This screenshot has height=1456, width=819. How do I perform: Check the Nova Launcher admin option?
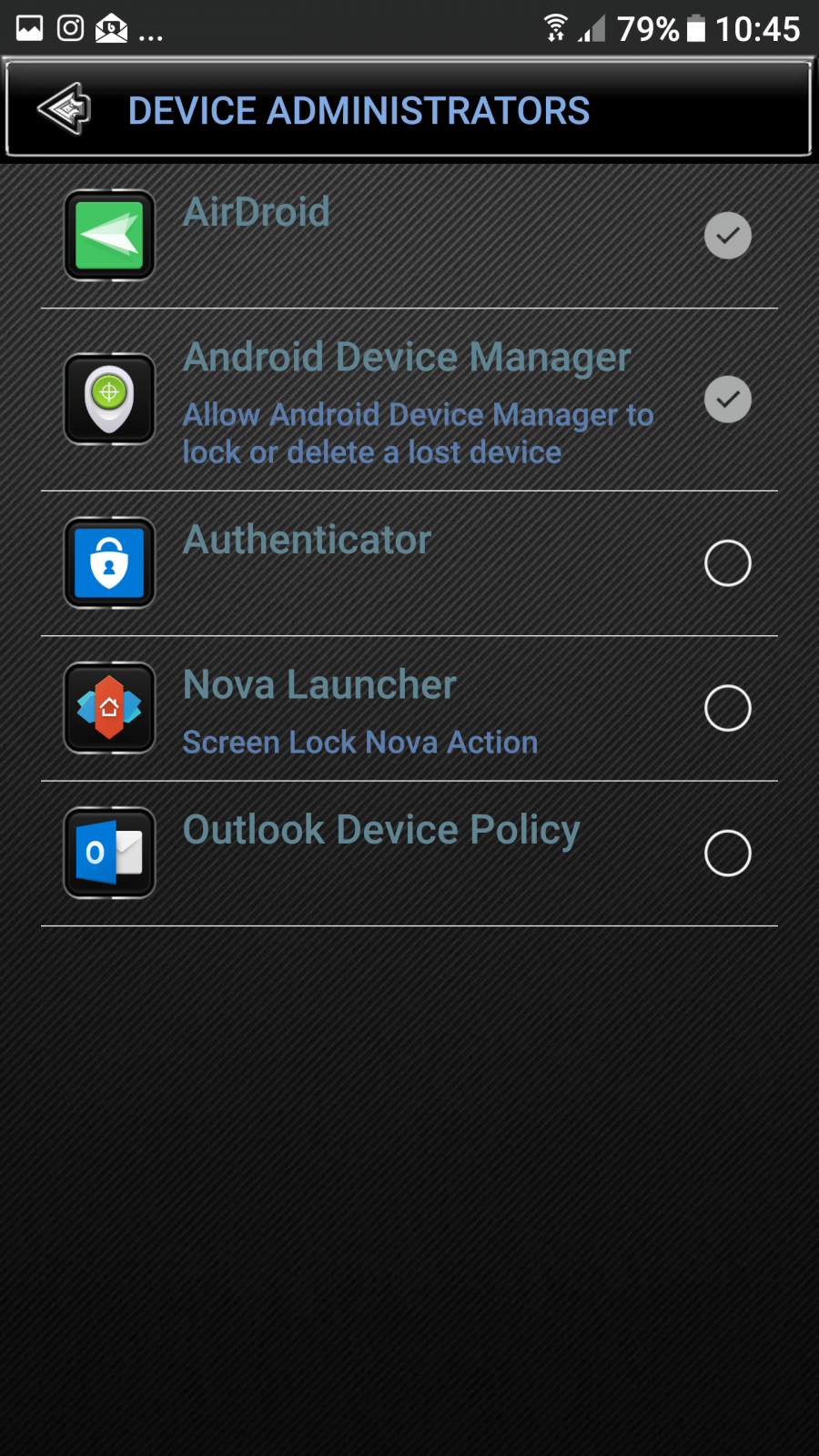tap(728, 708)
